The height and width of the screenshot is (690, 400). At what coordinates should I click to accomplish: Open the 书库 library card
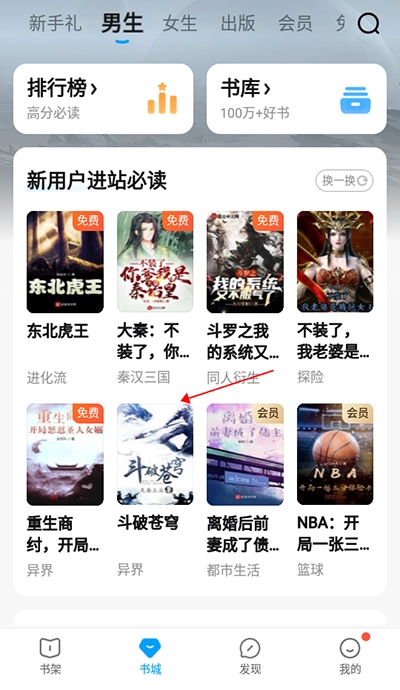click(297, 99)
